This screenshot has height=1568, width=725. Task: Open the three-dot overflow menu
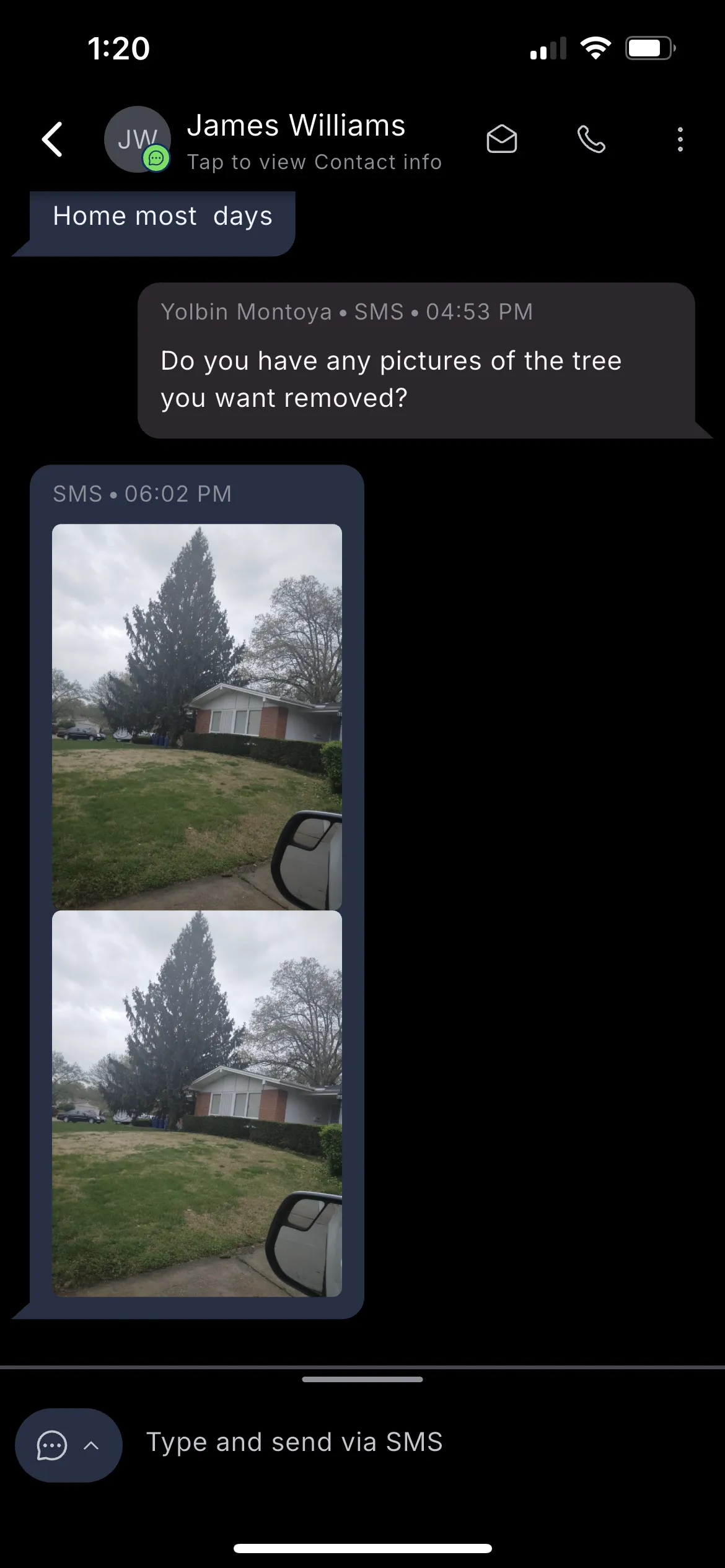680,139
